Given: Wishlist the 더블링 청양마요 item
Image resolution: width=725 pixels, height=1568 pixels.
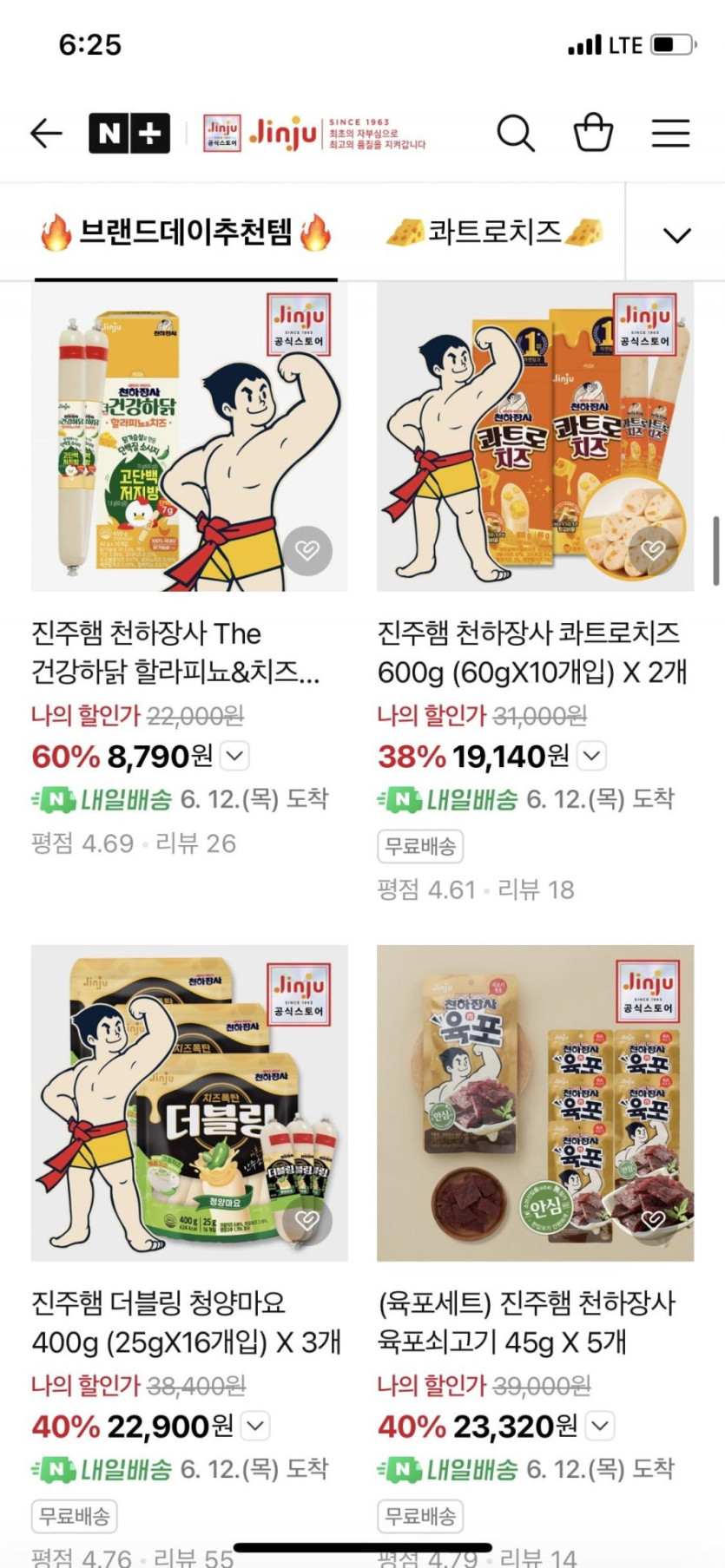Looking at the screenshot, I should click(x=307, y=1220).
